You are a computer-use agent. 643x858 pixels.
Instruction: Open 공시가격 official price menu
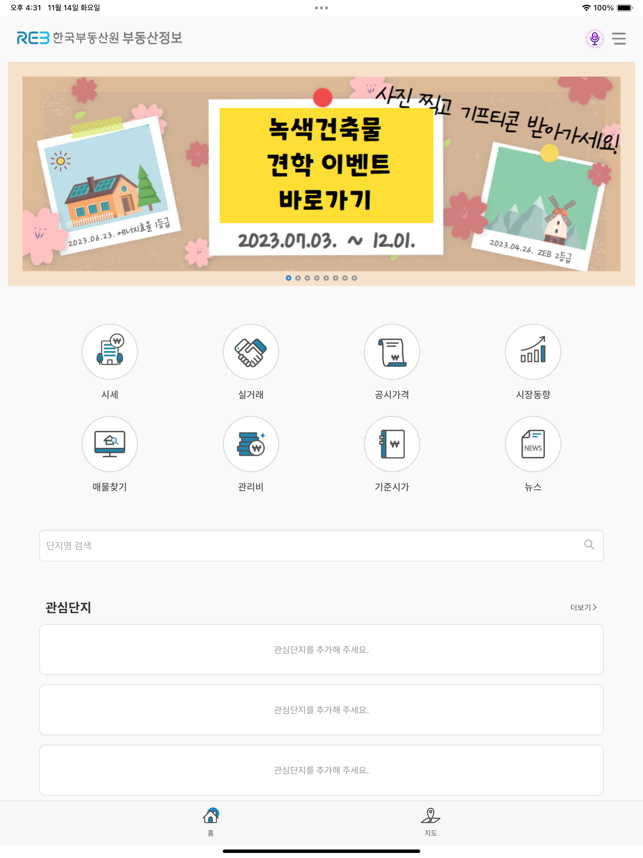pyautogui.click(x=392, y=352)
